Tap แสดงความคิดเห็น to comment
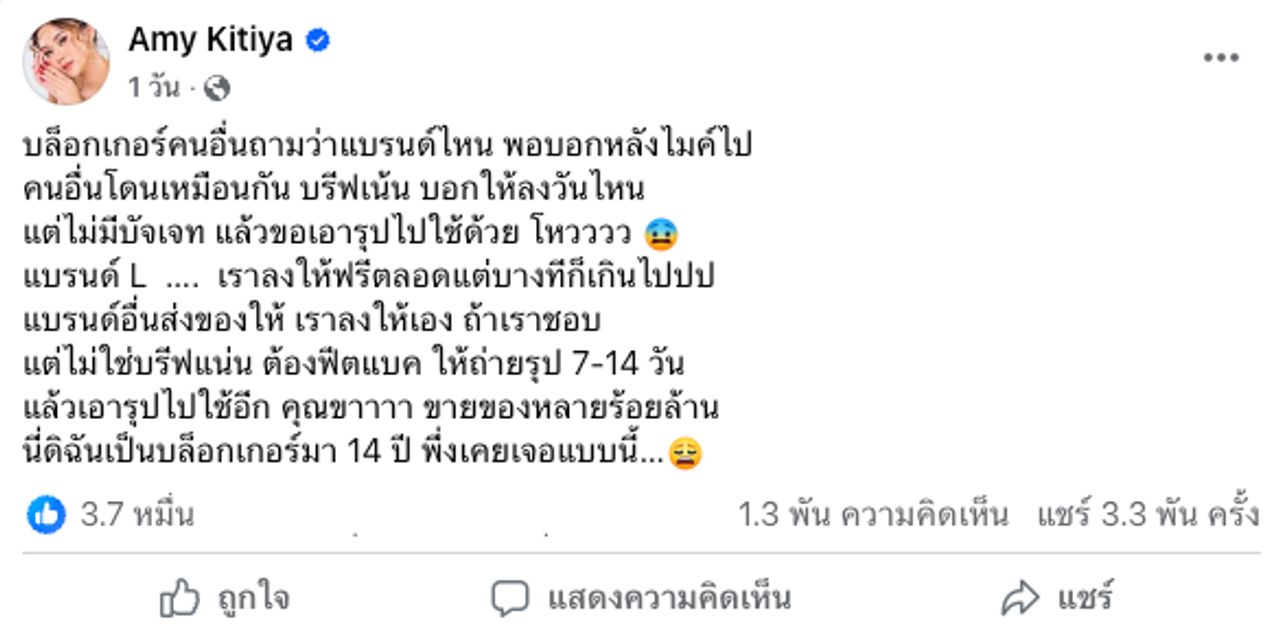 641,599
